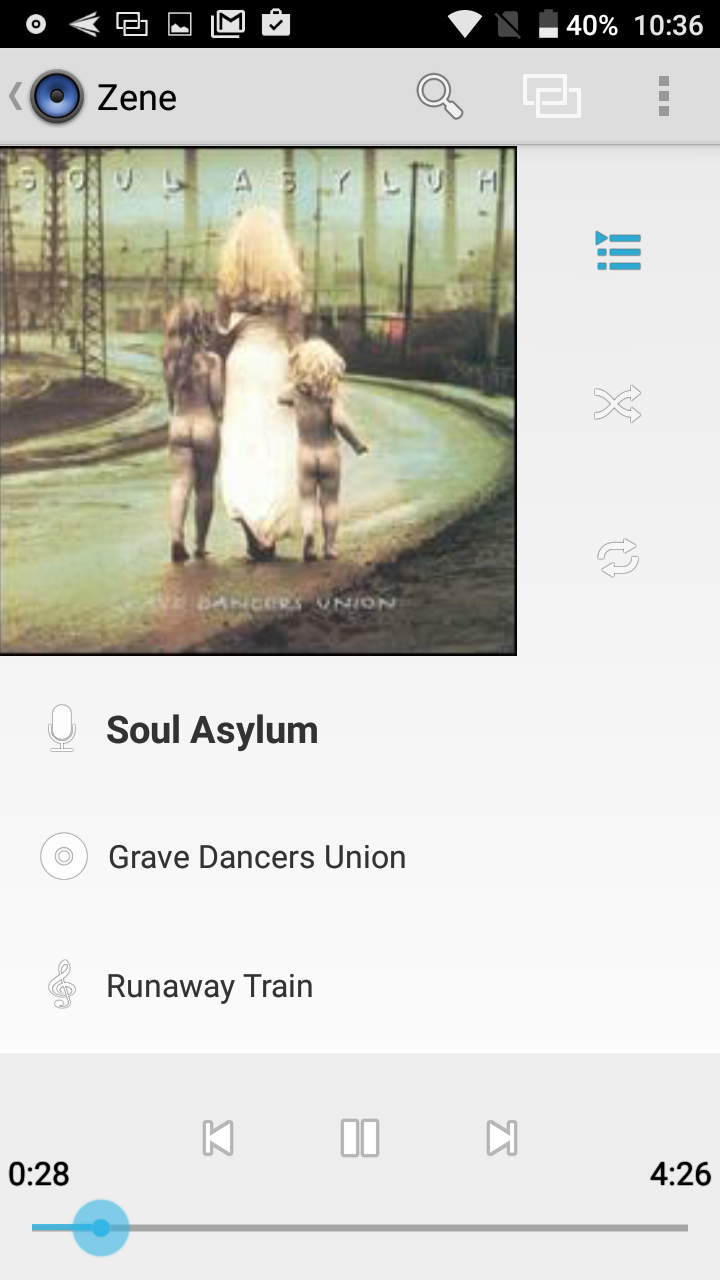Skip to the next track
This screenshot has height=1280, width=720.
tap(502, 1138)
